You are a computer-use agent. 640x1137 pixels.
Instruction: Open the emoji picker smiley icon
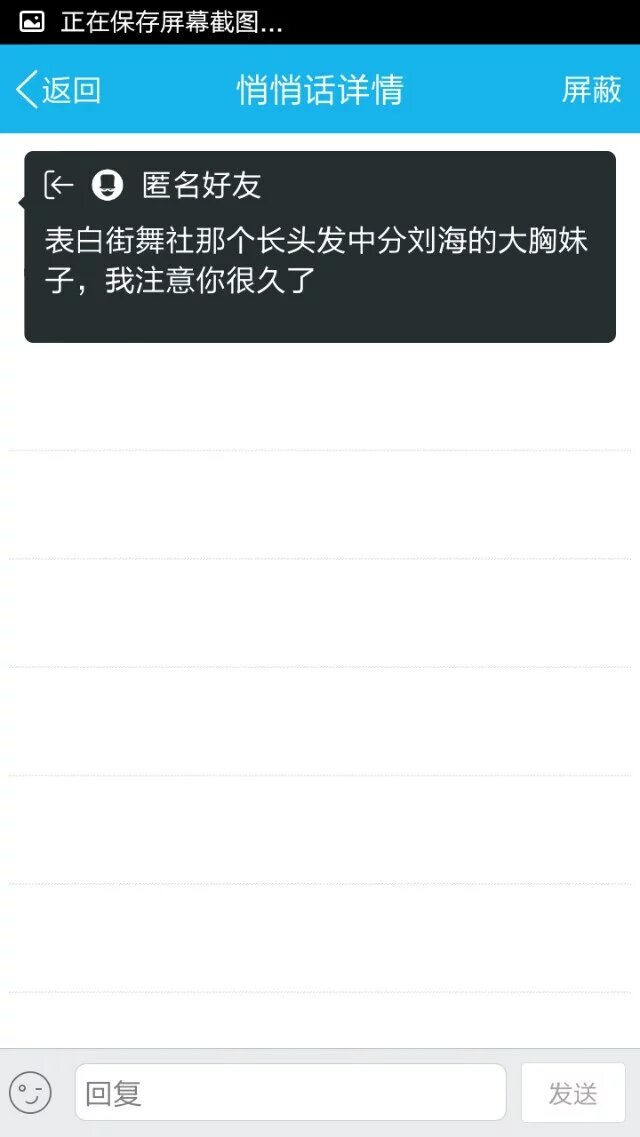click(30, 1093)
